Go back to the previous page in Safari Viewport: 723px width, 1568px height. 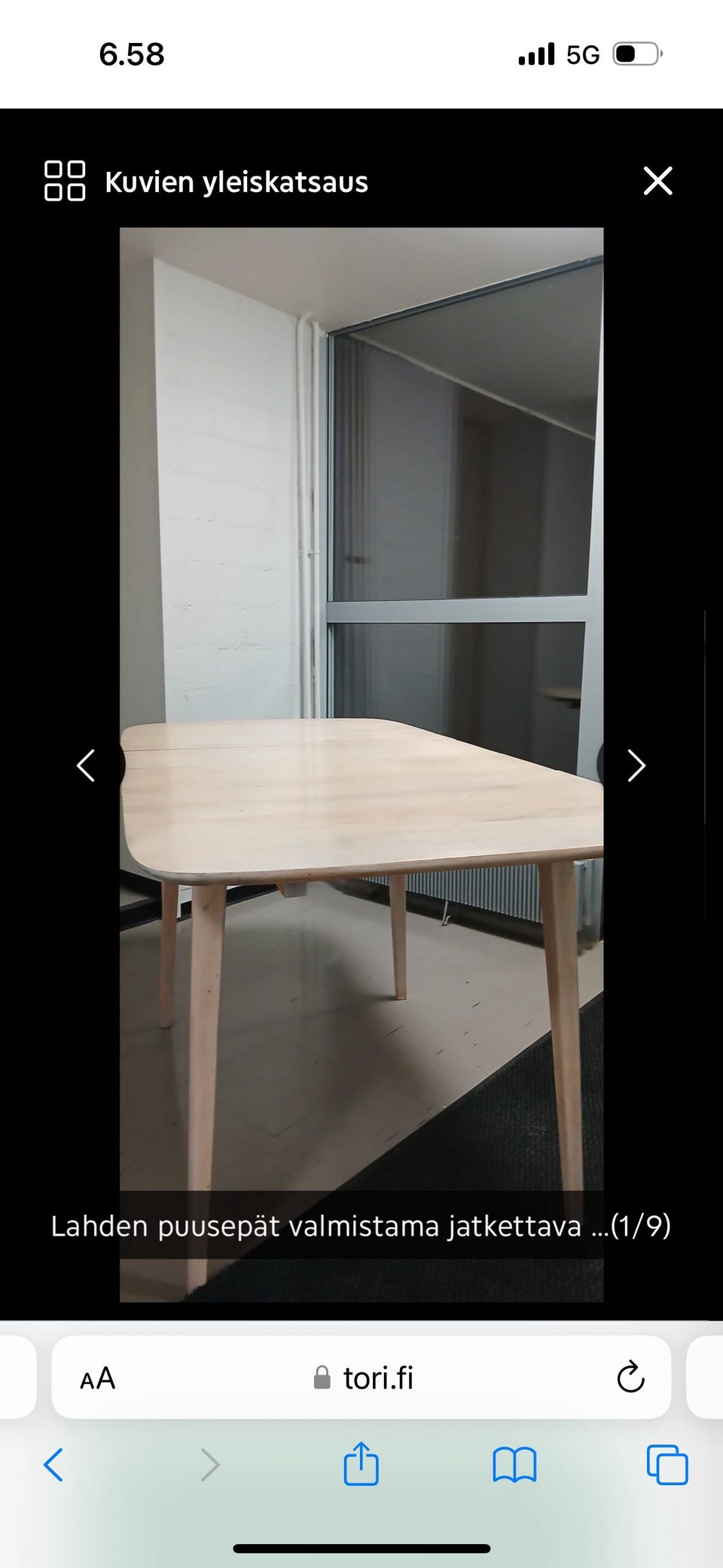pos(53,1465)
